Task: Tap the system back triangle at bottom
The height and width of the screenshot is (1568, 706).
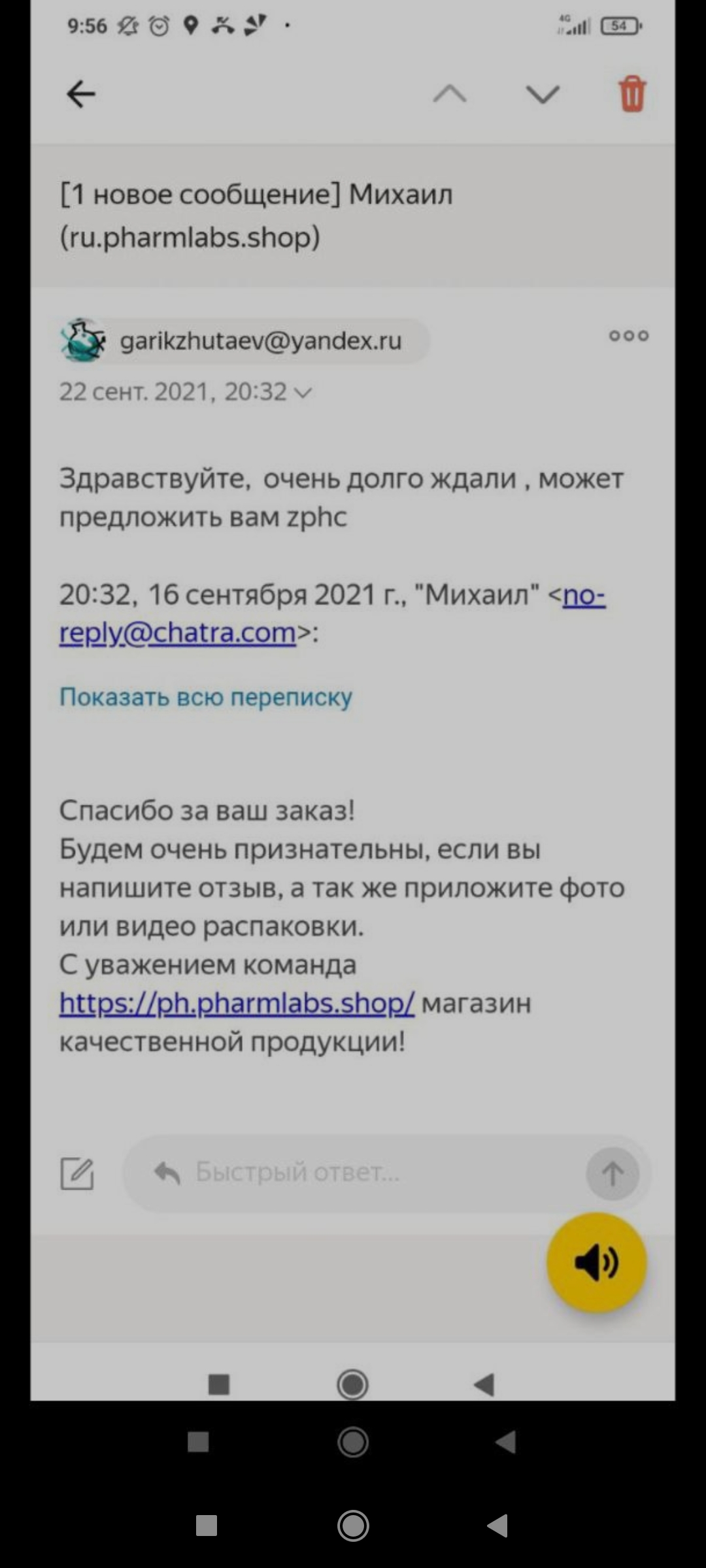Action: (498, 1526)
